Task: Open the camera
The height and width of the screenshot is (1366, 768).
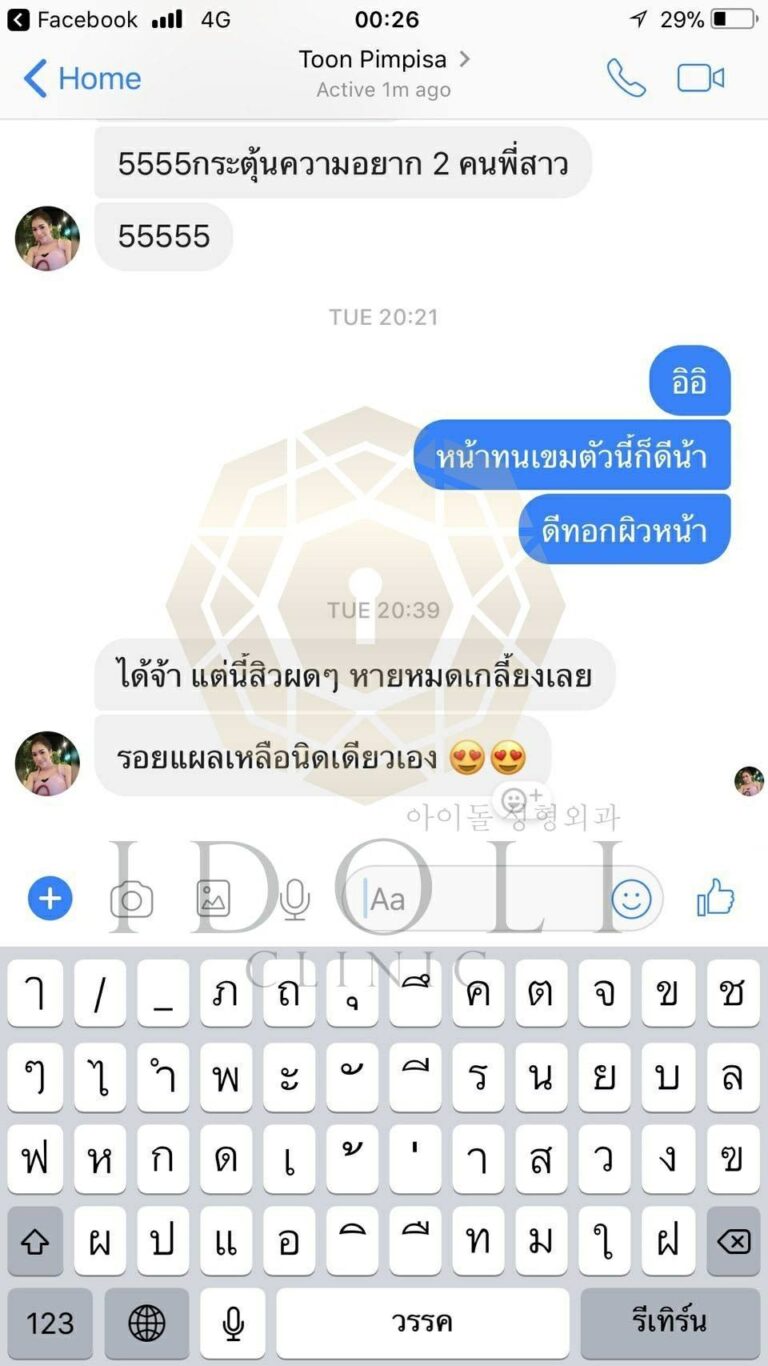Action: pyautogui.click(x=131, y=899)
